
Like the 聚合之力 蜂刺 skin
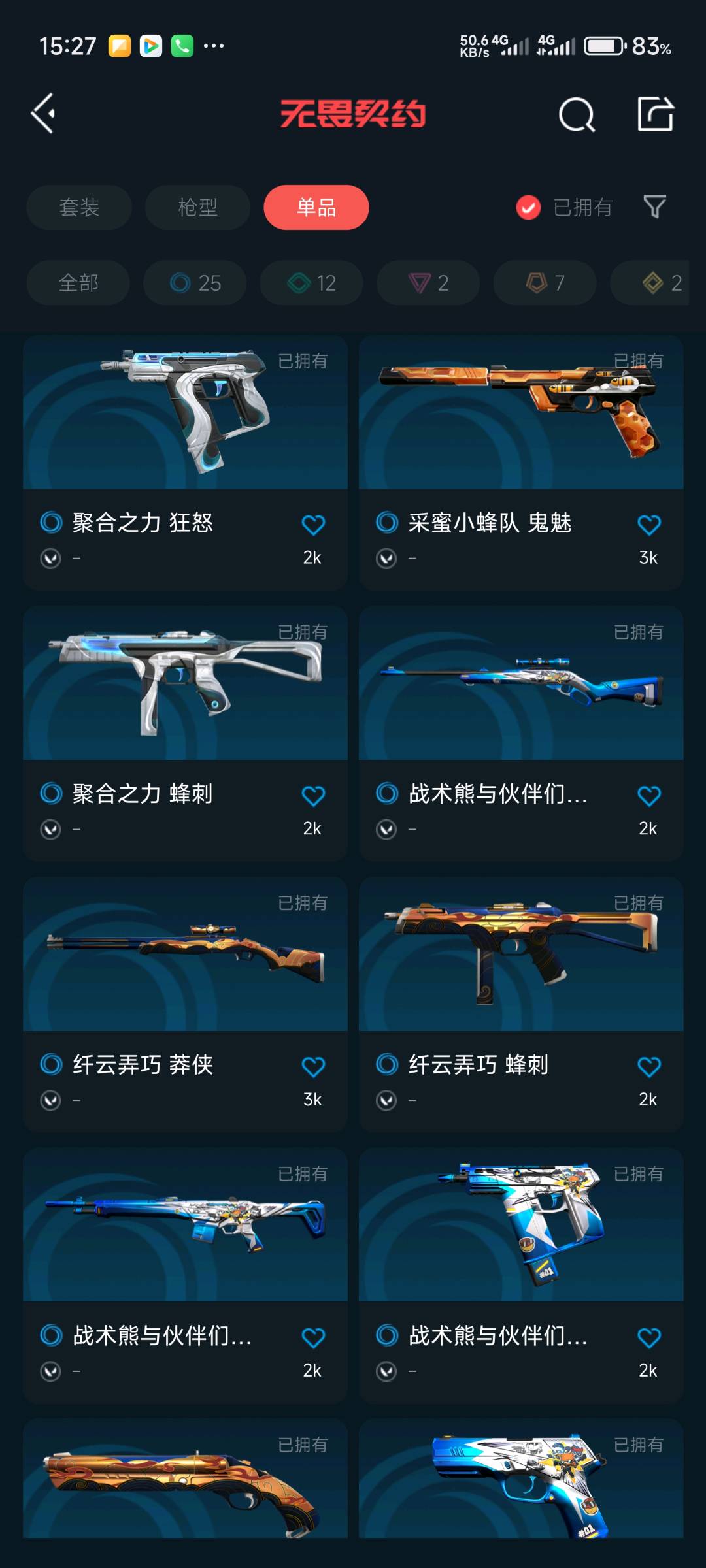[313, 796]
